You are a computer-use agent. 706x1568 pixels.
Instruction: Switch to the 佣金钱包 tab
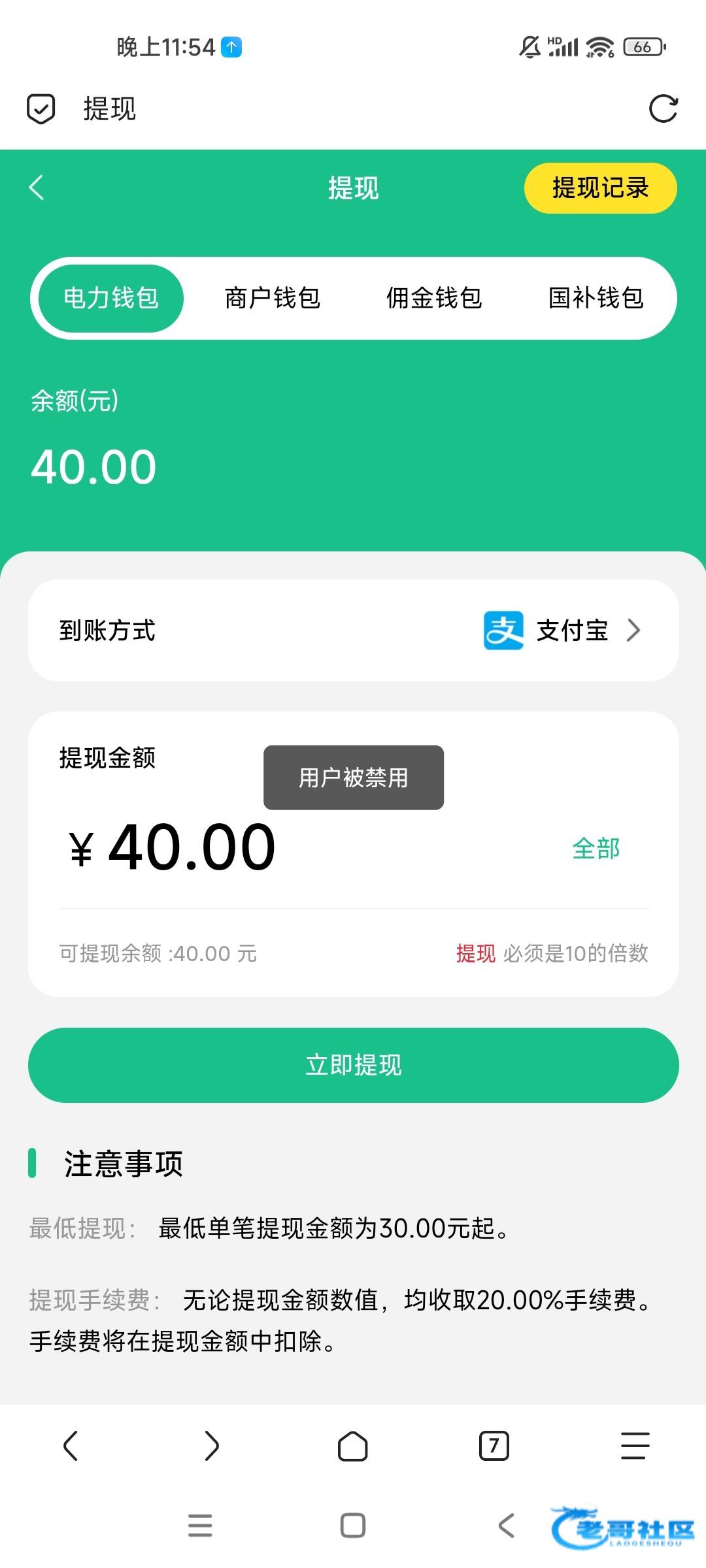point(434,298)
